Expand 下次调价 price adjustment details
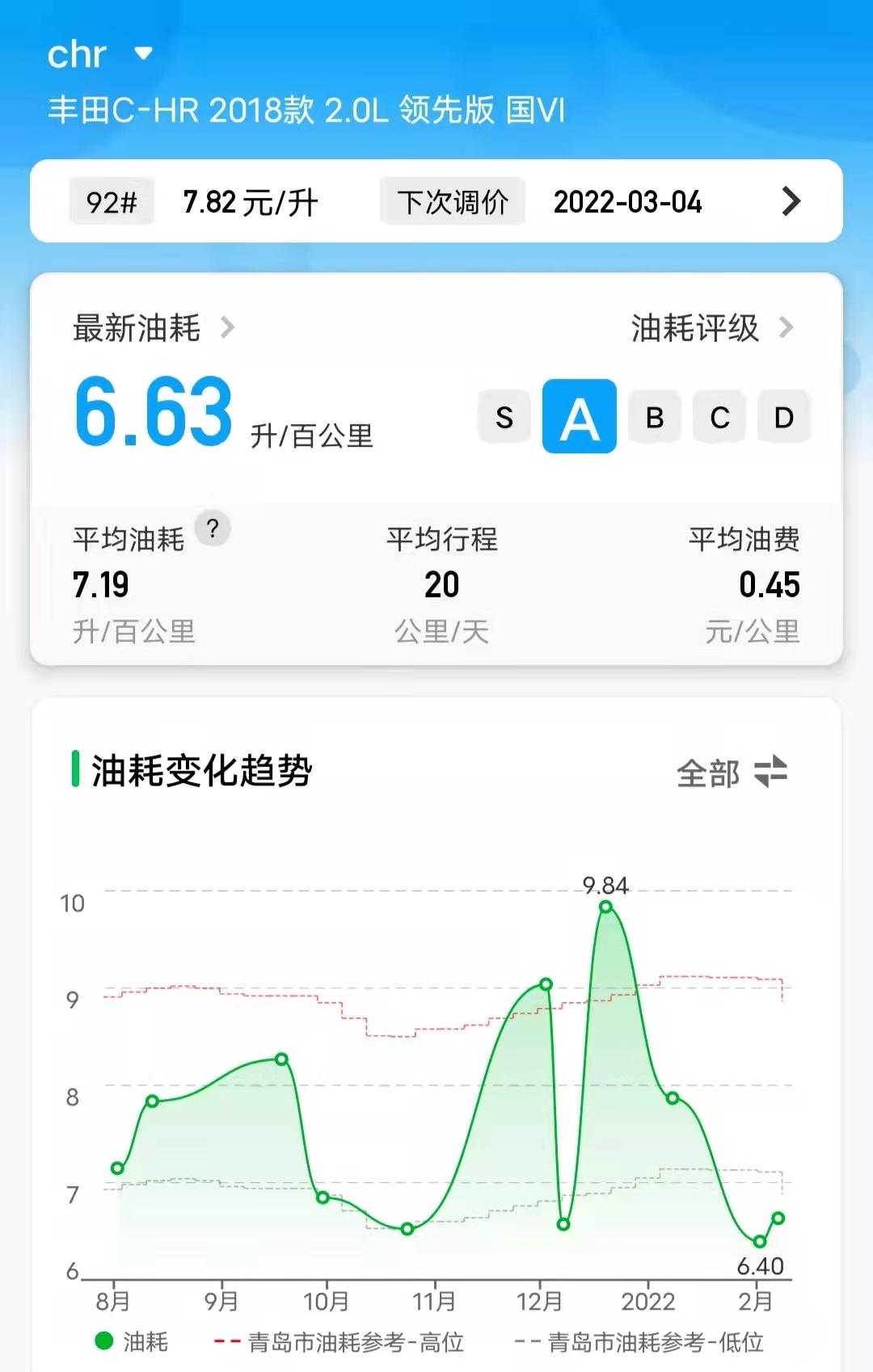This screenshot has height=1372, width=873. click(x=452, y=202)
